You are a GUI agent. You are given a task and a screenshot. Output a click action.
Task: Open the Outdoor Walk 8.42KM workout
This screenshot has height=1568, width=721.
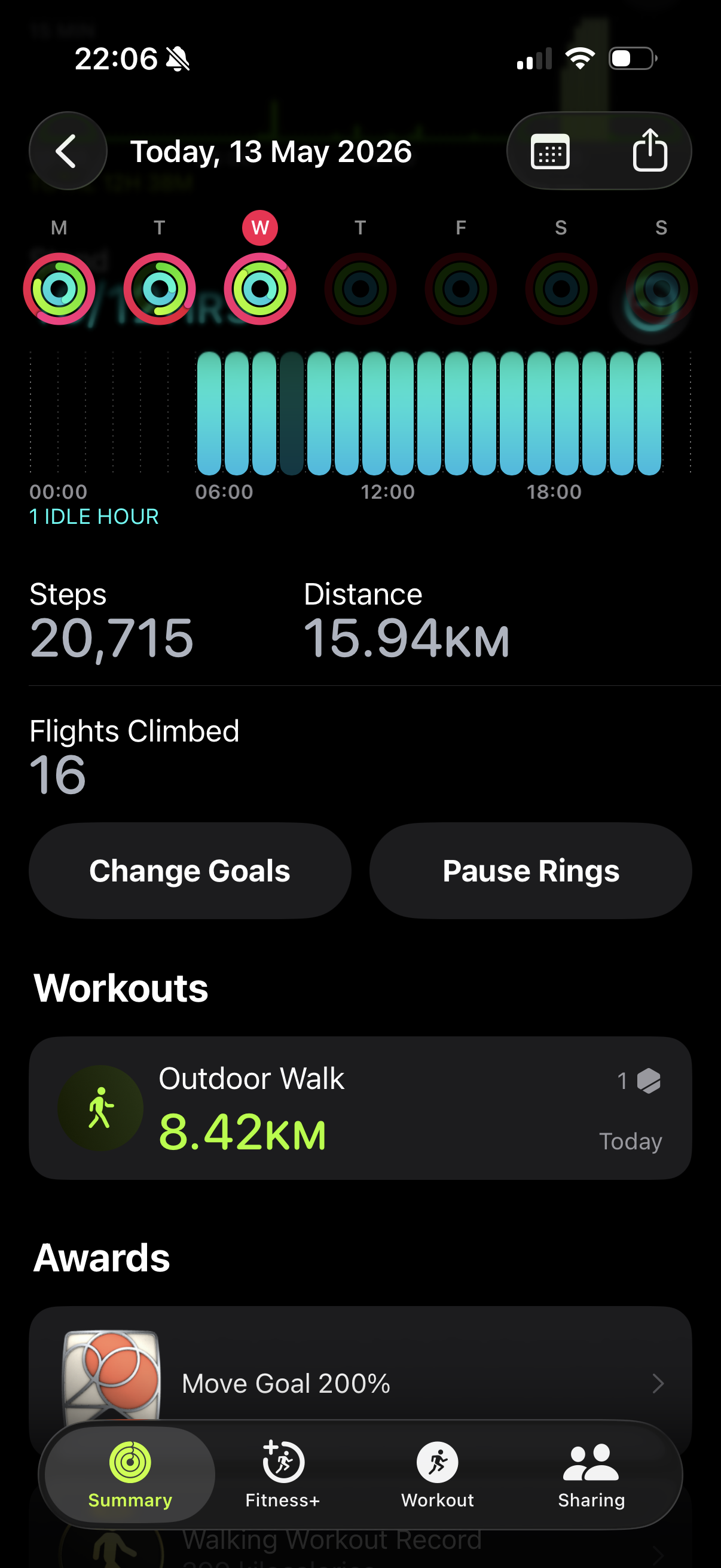[360, 1108]
